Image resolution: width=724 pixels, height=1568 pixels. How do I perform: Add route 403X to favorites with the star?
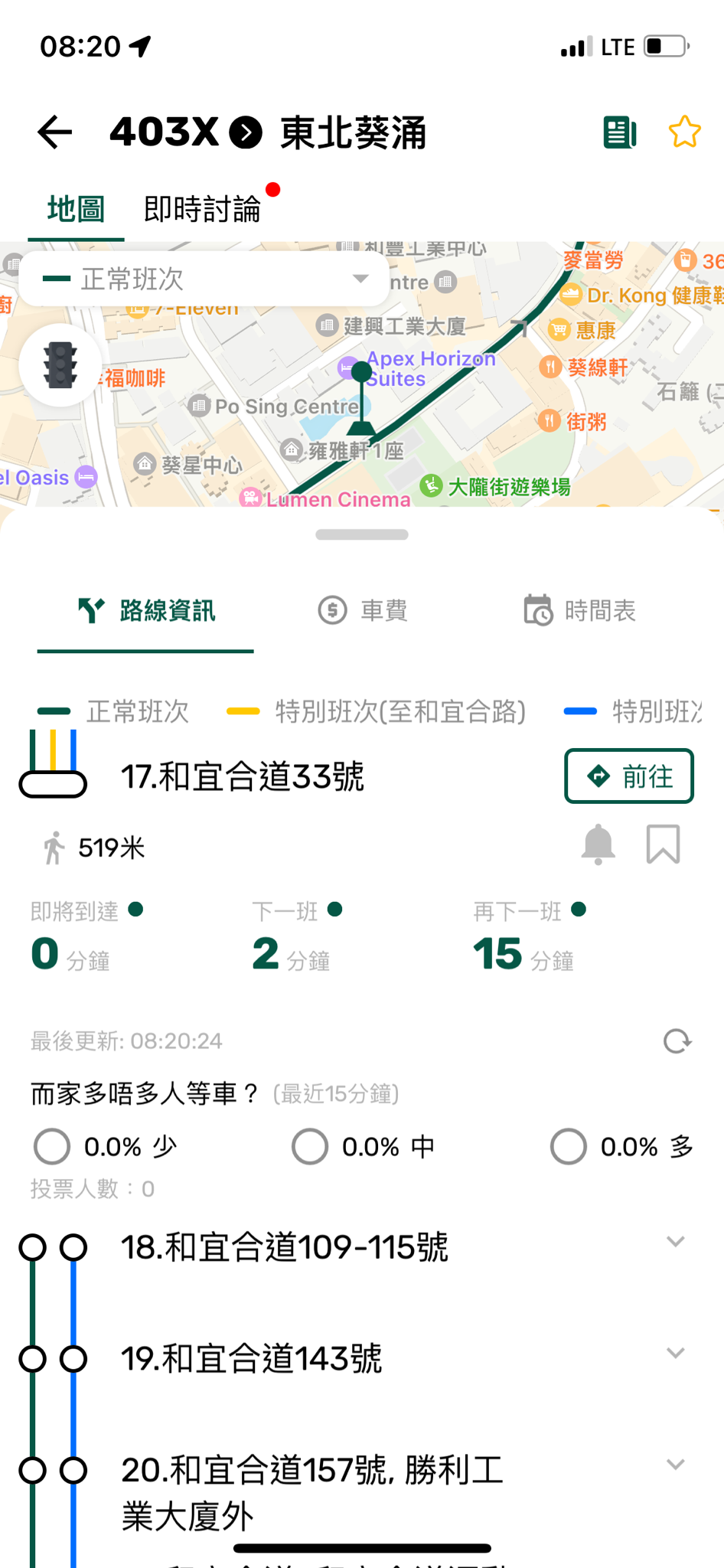point(684,132)
